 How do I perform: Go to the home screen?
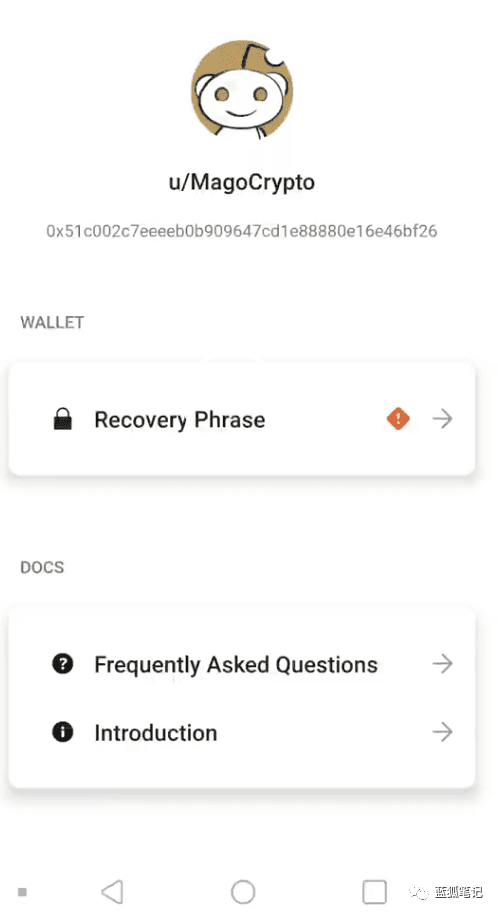[243, 891]
